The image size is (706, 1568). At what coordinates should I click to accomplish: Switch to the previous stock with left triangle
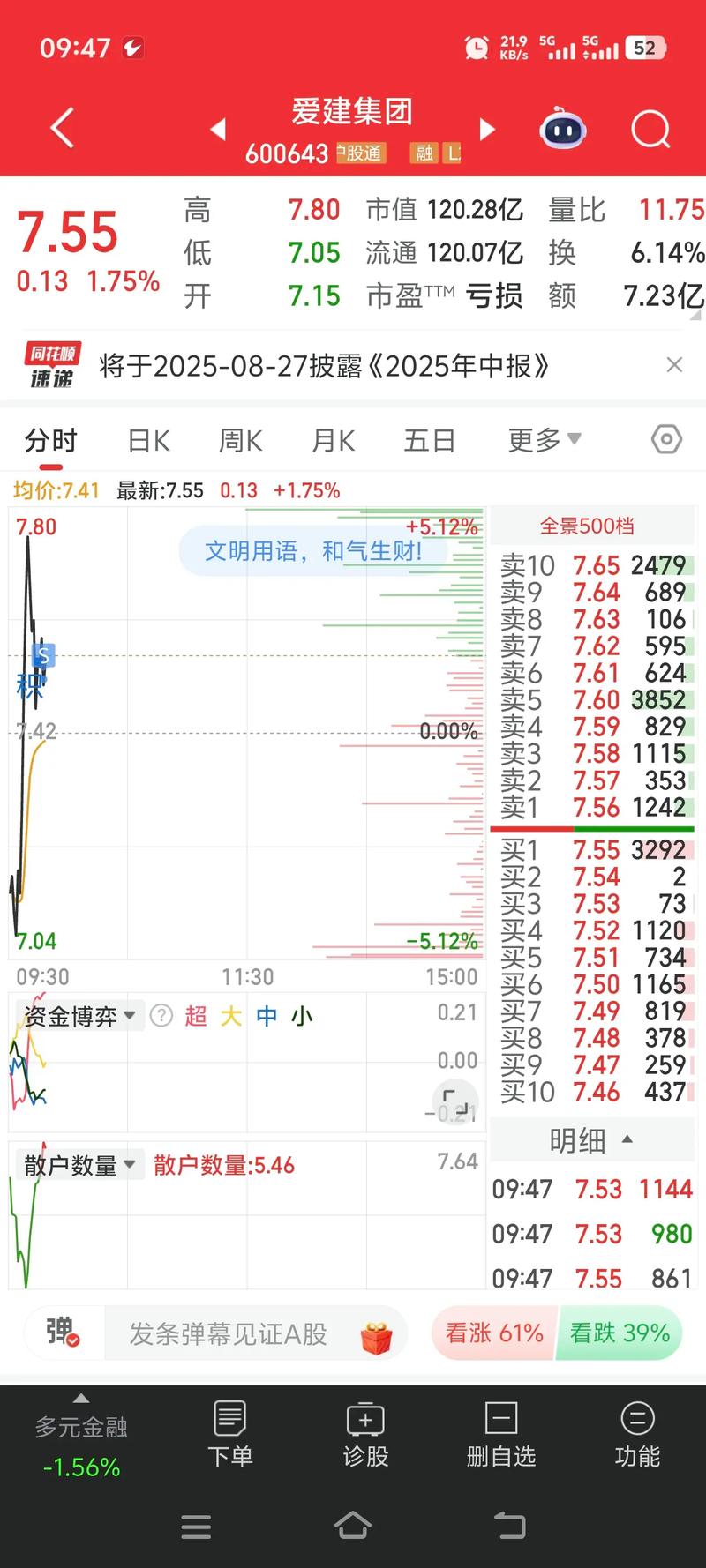click(x=218, y=130)
